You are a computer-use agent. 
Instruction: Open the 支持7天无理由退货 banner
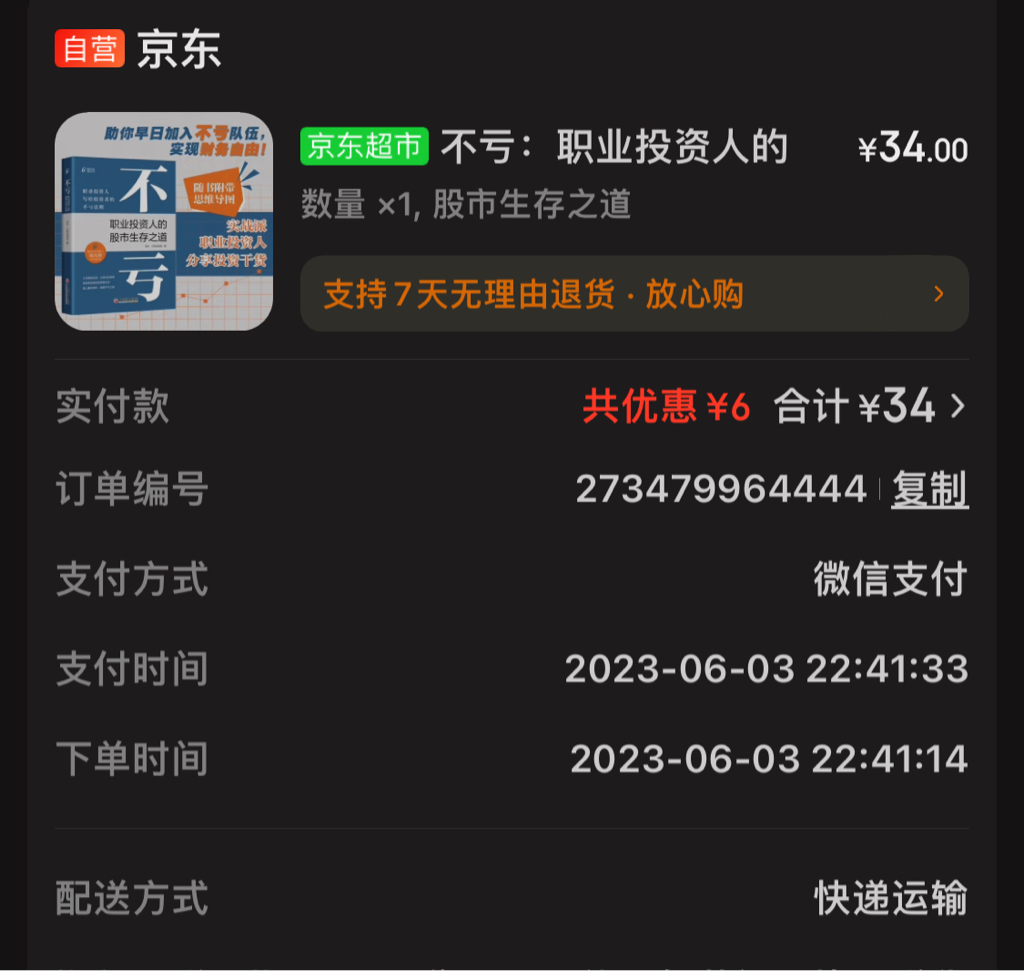(x=634, y=294)
